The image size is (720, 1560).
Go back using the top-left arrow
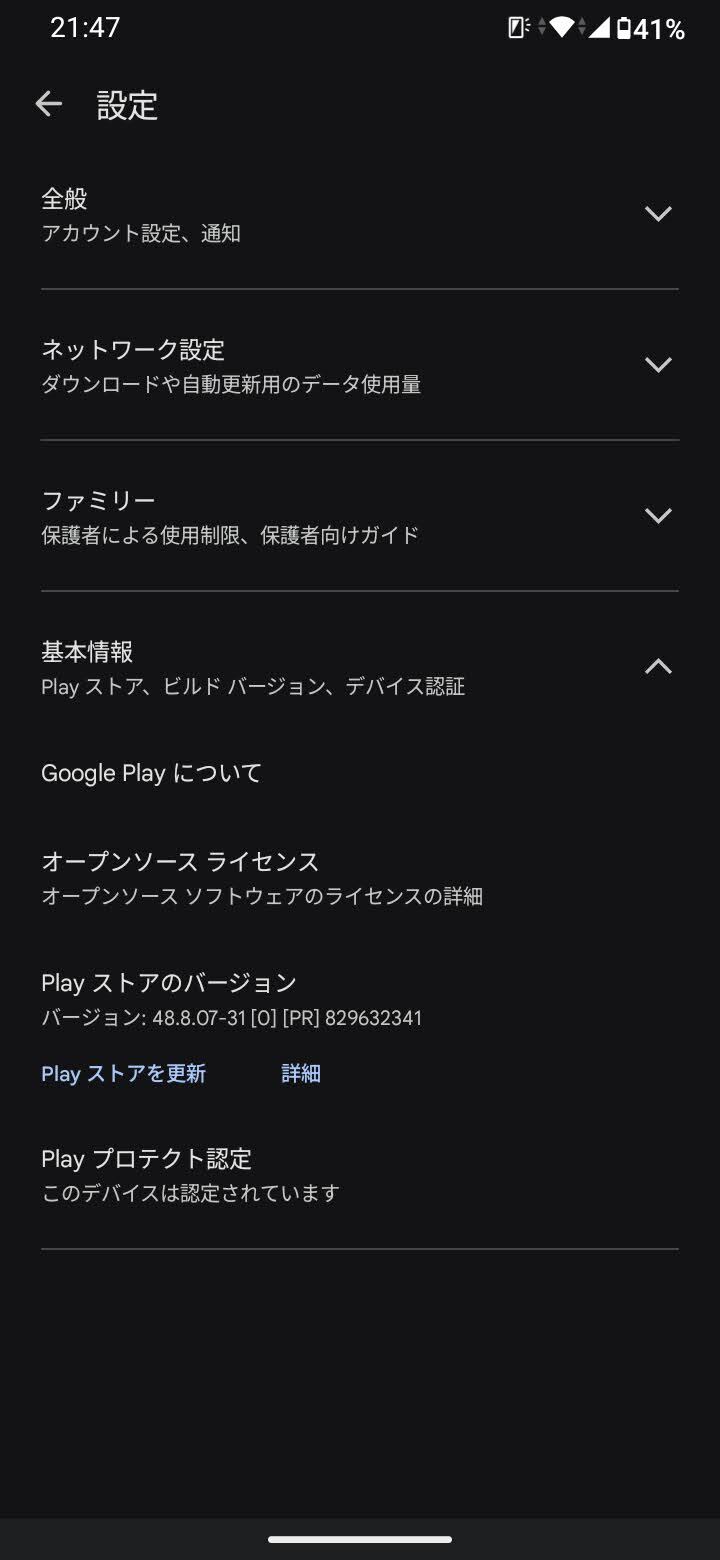pyautogui.click(x=48, y=104)
